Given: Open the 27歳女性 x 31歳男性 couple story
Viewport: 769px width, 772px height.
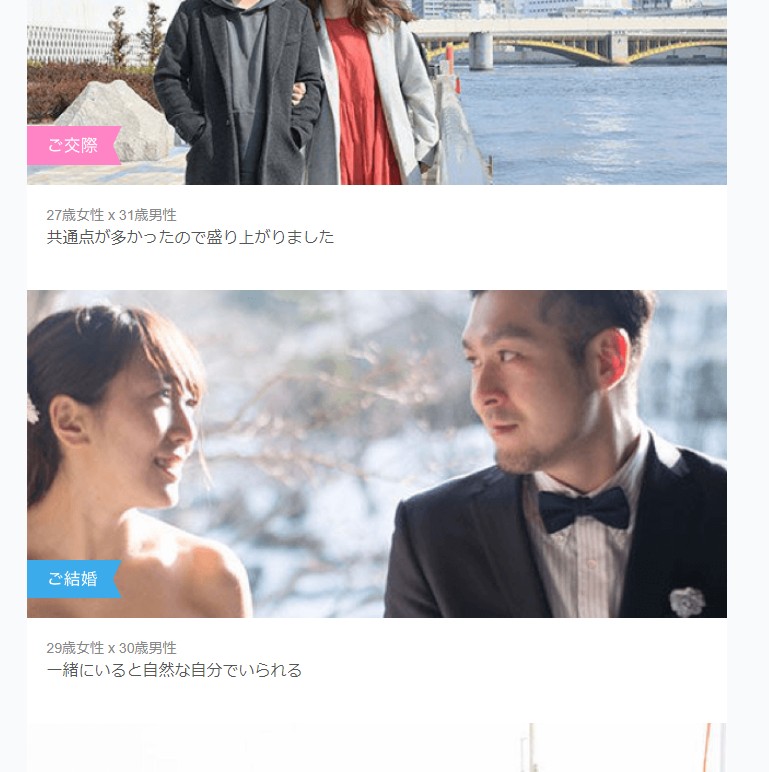Looking at the screenshot, I should 190,237.
